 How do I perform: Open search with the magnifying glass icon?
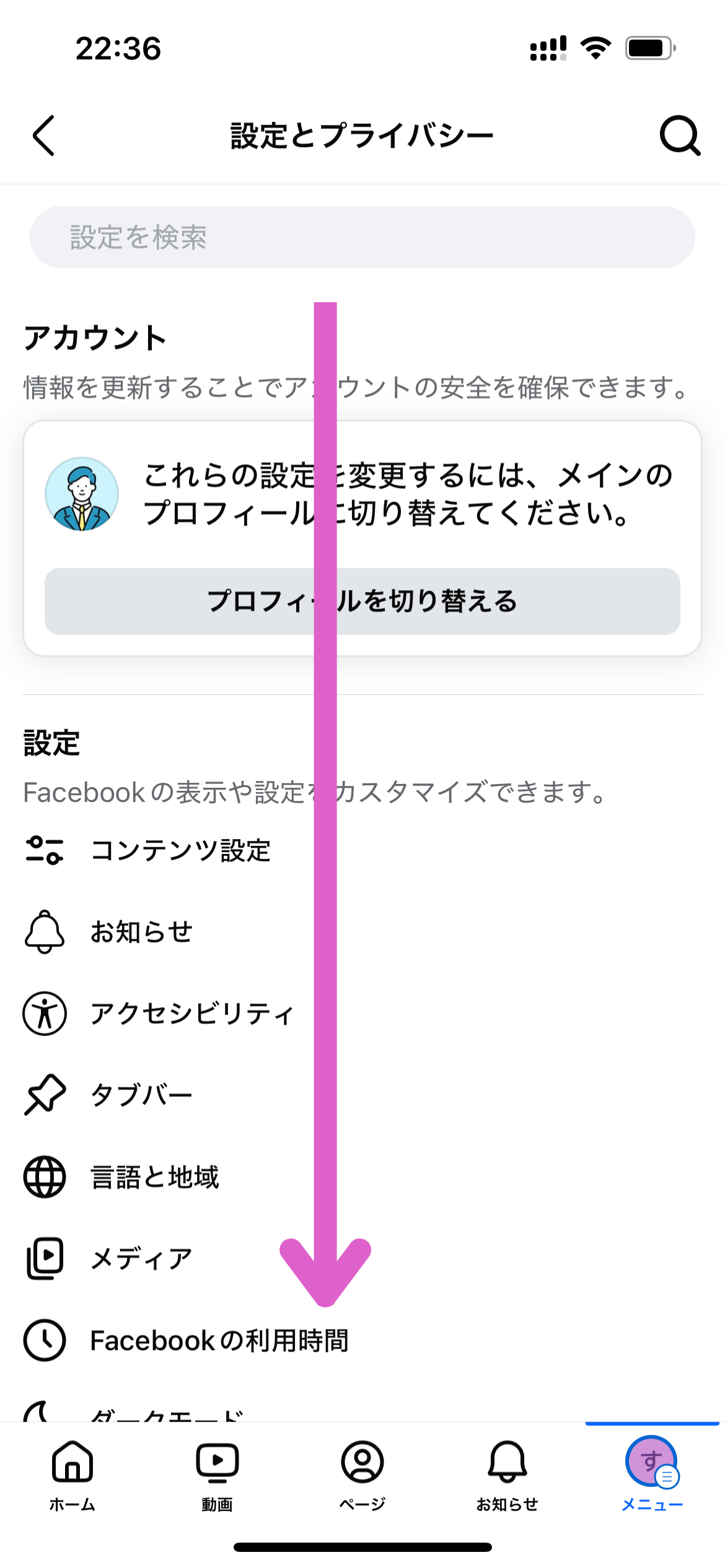point(680,136)
